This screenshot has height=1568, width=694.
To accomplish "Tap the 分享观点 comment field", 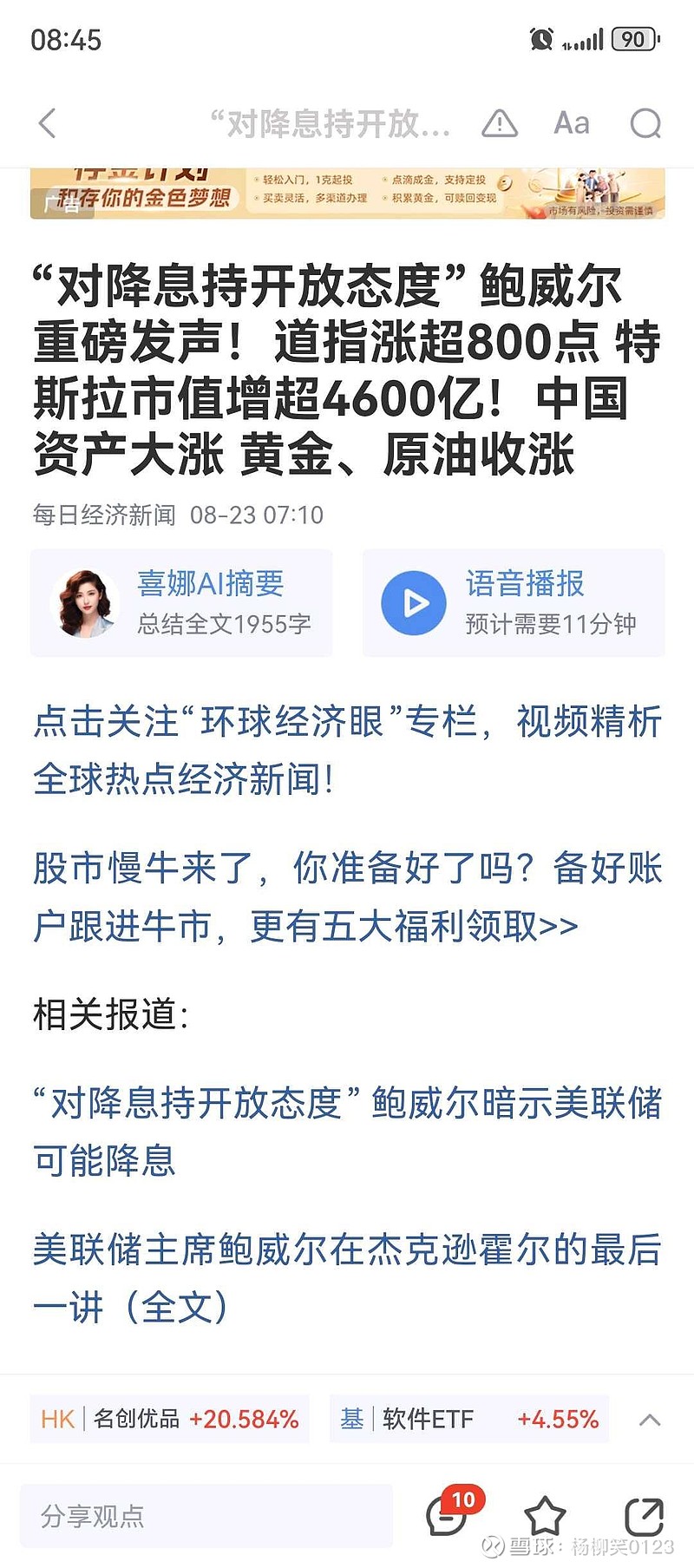I will pos(206,1515).
